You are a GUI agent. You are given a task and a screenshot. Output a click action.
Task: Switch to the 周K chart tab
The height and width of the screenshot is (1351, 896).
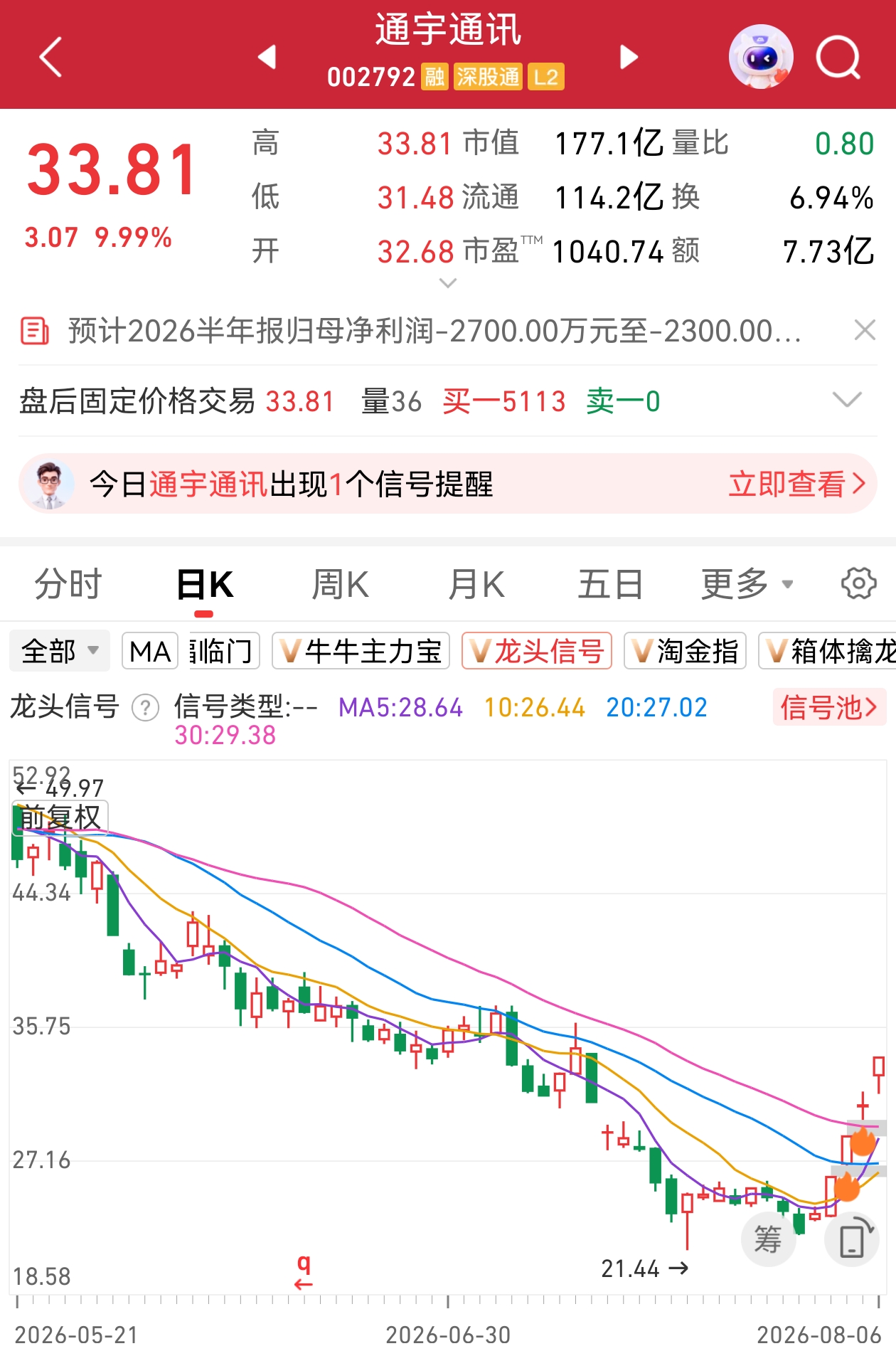pyautogui.click(x=340, y=585)
